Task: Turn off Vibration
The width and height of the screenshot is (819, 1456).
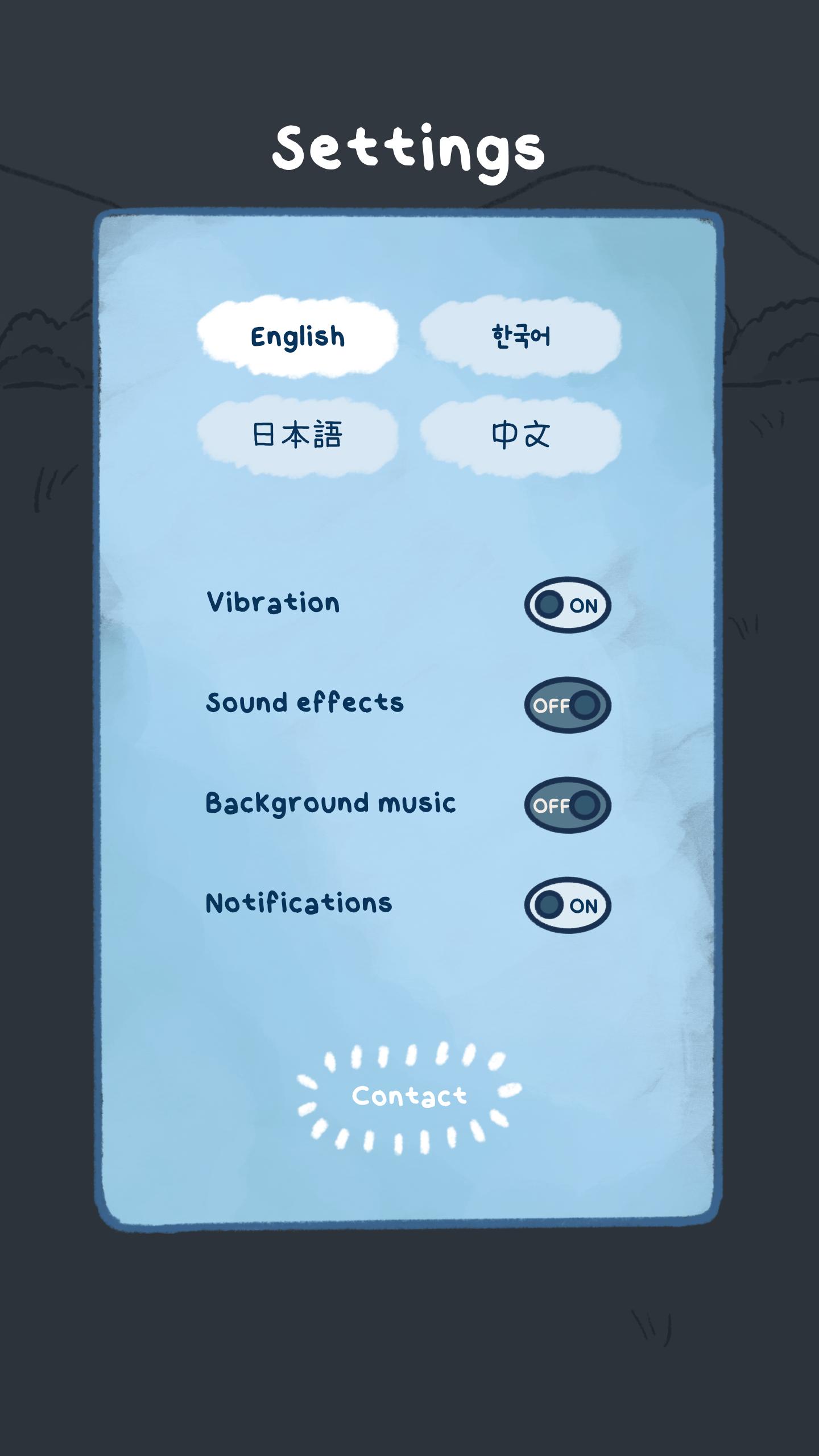Action: [x=568, y=605]
